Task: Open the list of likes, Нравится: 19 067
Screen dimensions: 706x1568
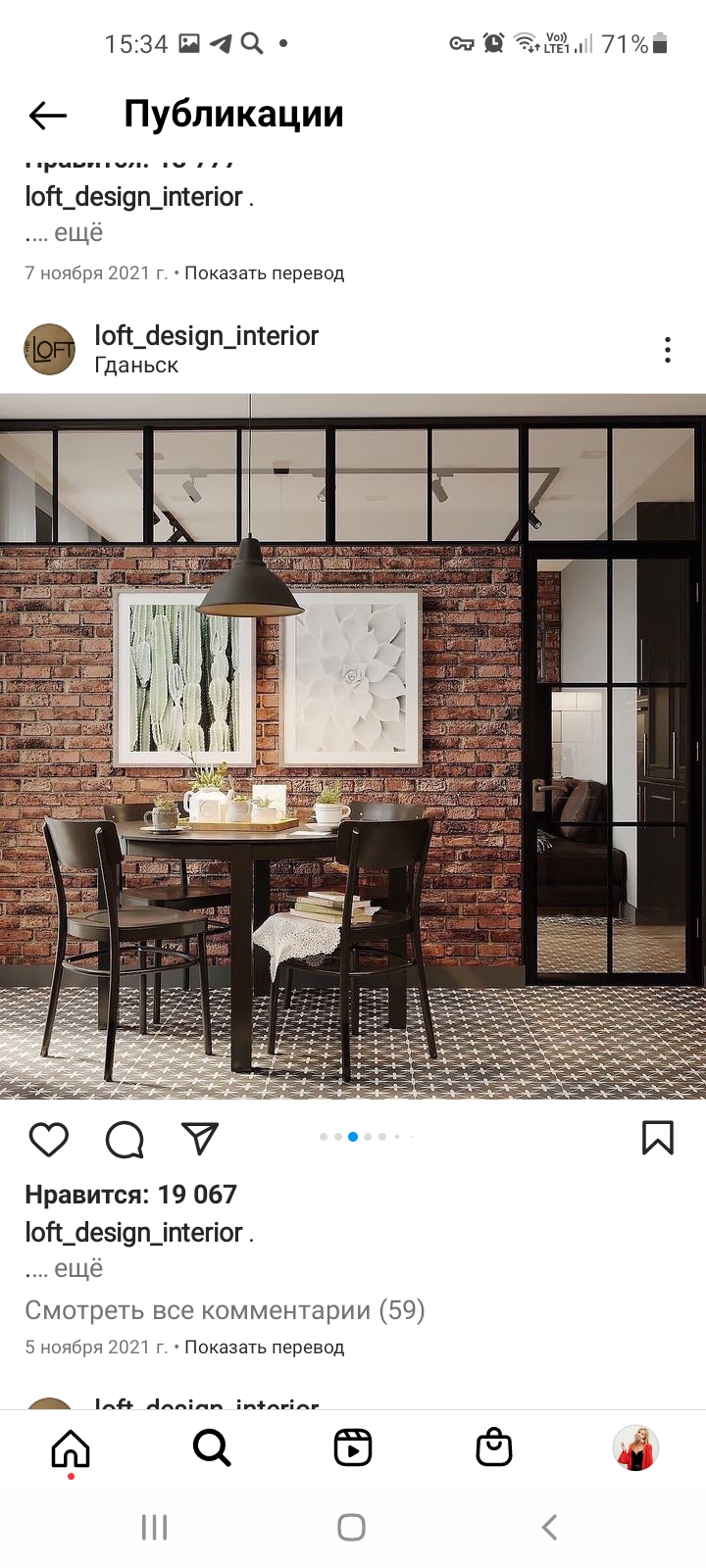Action: [x=130, y=1195]
